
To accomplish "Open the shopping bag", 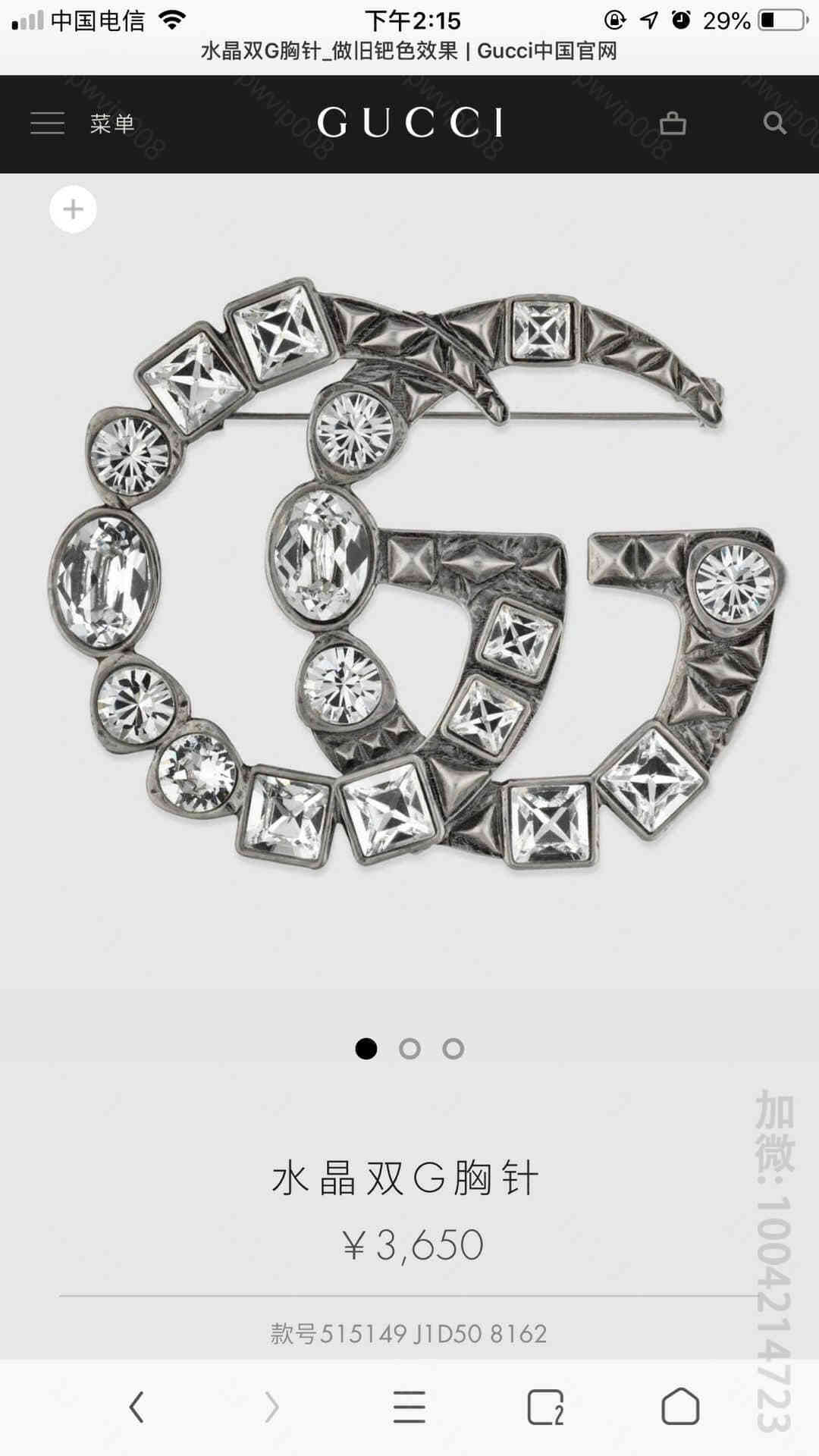I will pyautogui.click(x=672, y=123).
